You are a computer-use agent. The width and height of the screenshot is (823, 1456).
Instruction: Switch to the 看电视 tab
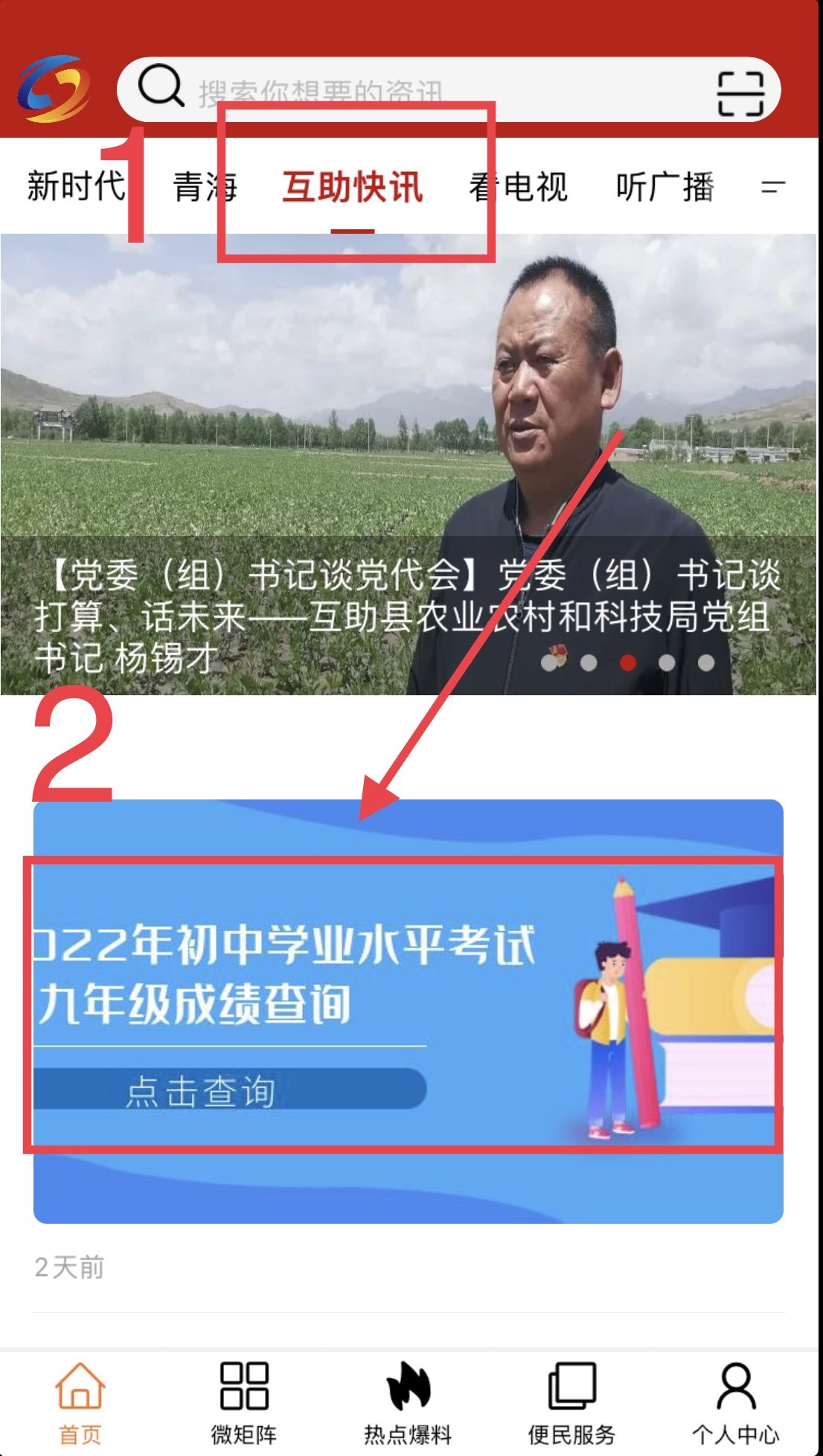pos(519,186)
